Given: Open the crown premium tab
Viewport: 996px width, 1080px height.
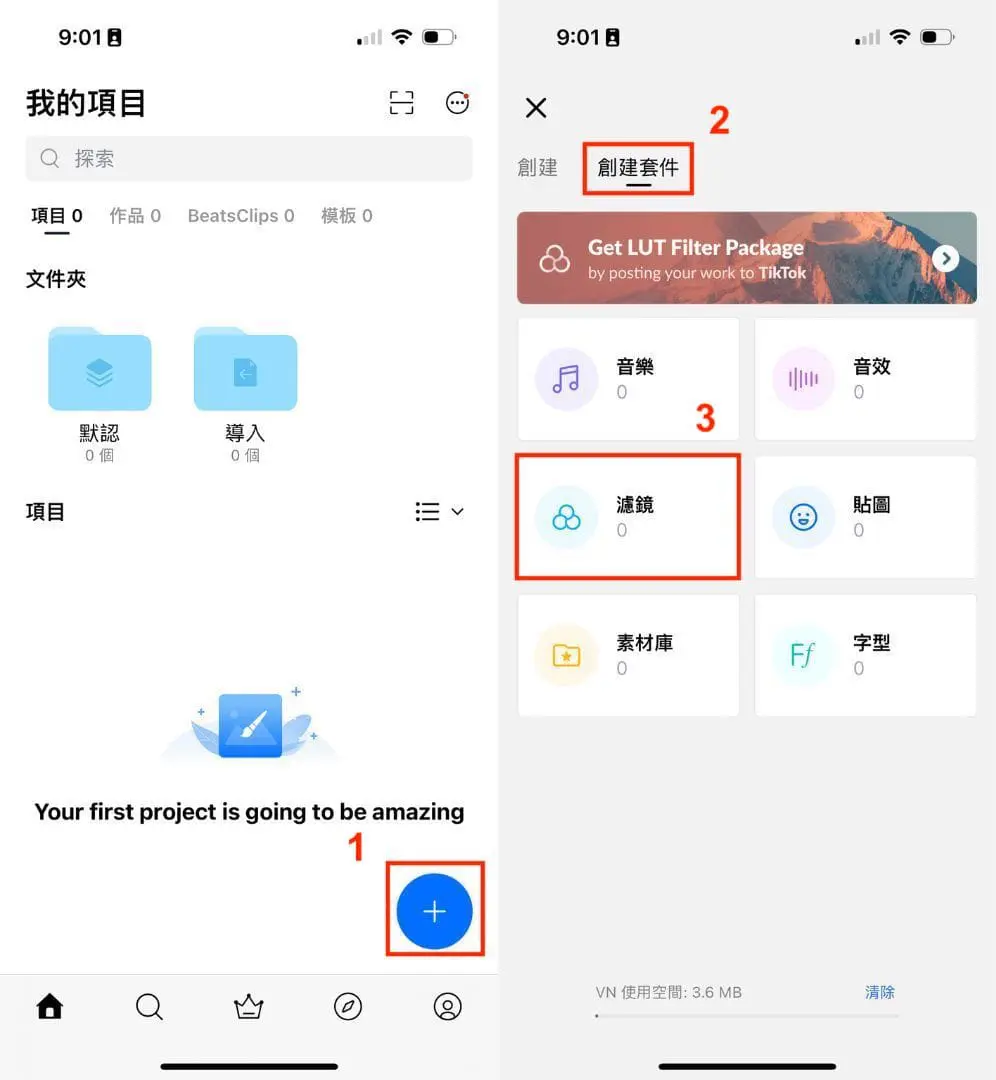Looking at the screenshot, I should [x=248, y=1007].
